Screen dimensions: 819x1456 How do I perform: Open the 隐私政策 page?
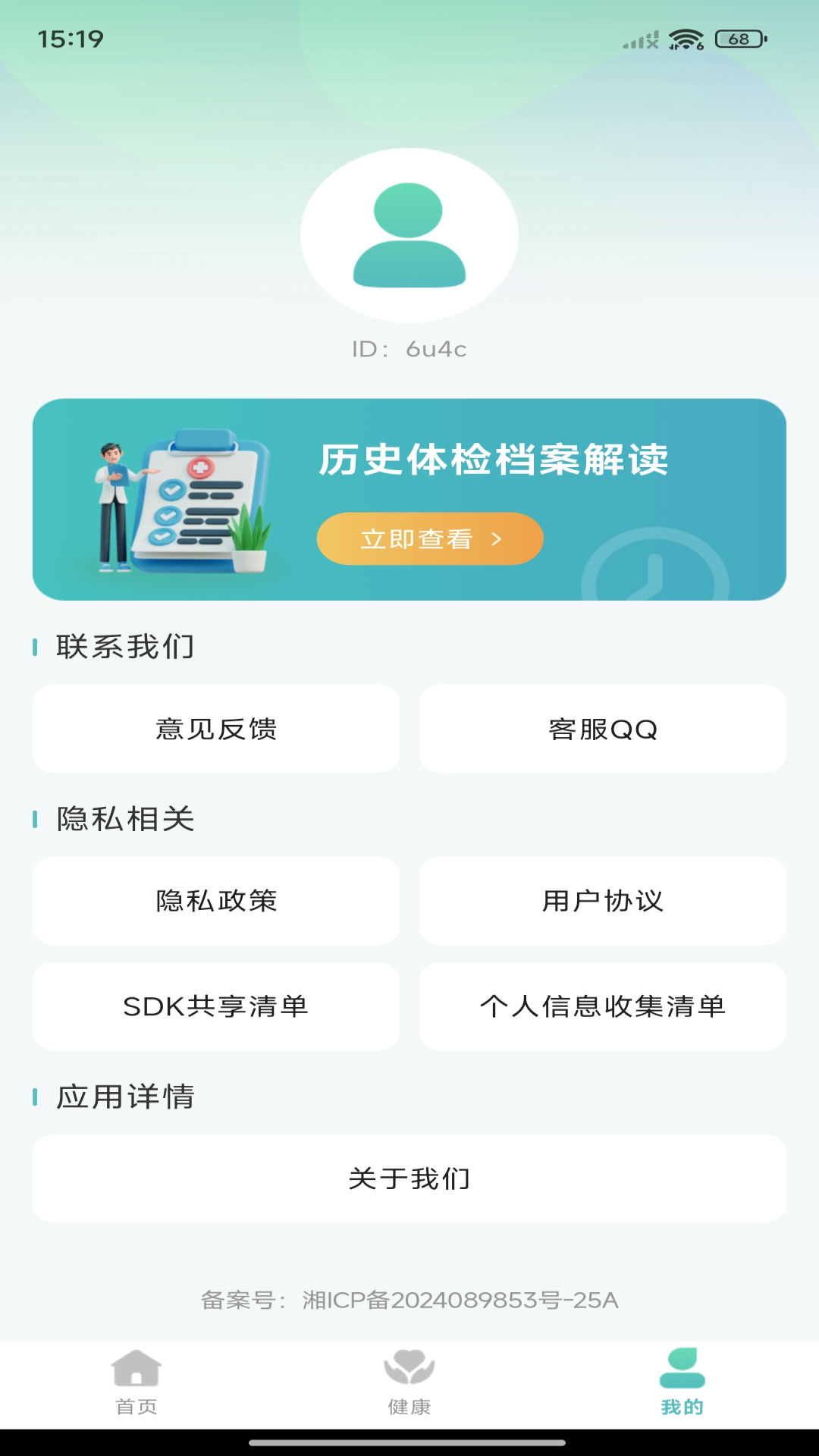click(x=216, y=901)
